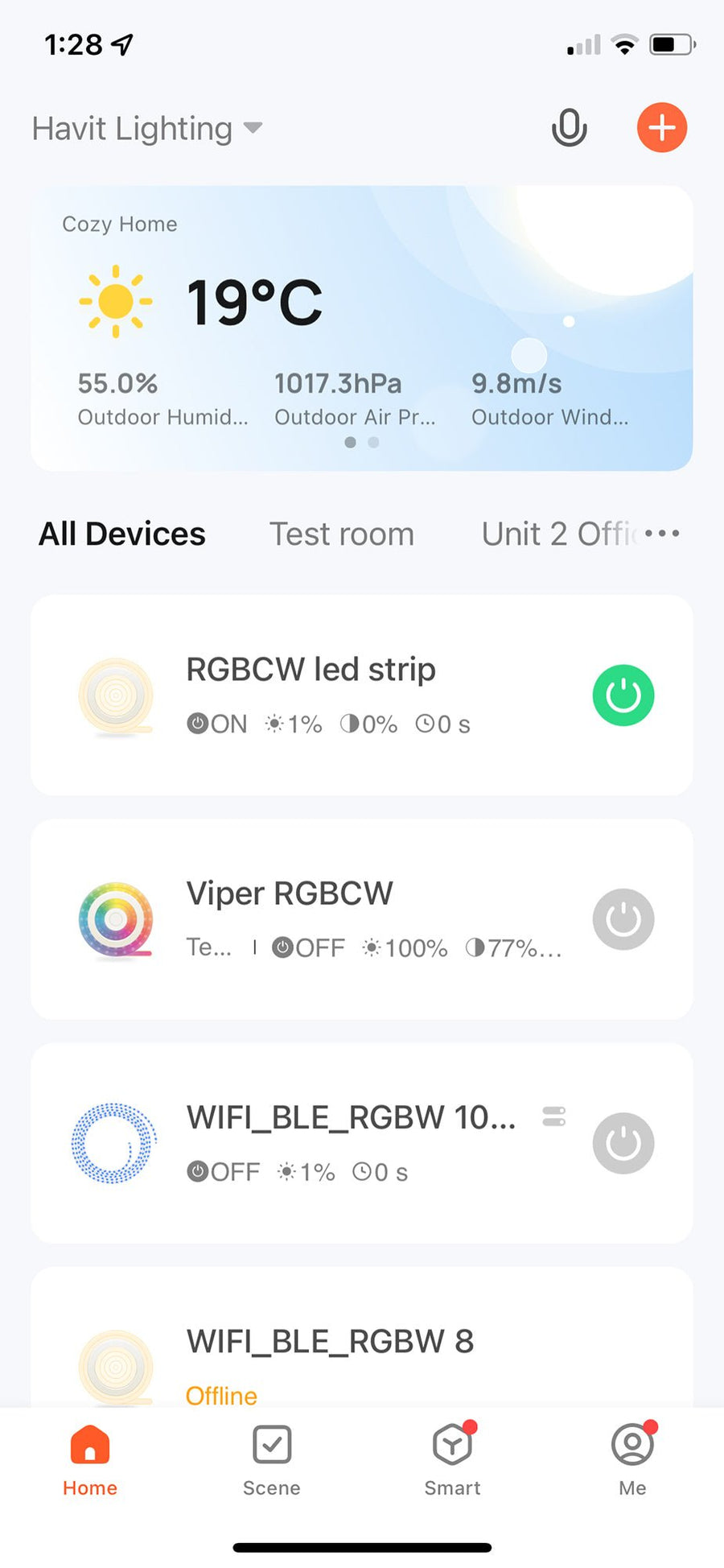Switch to the Test room tab
This screenshot has width=724, height=1568.
click(x=341, y=534)
